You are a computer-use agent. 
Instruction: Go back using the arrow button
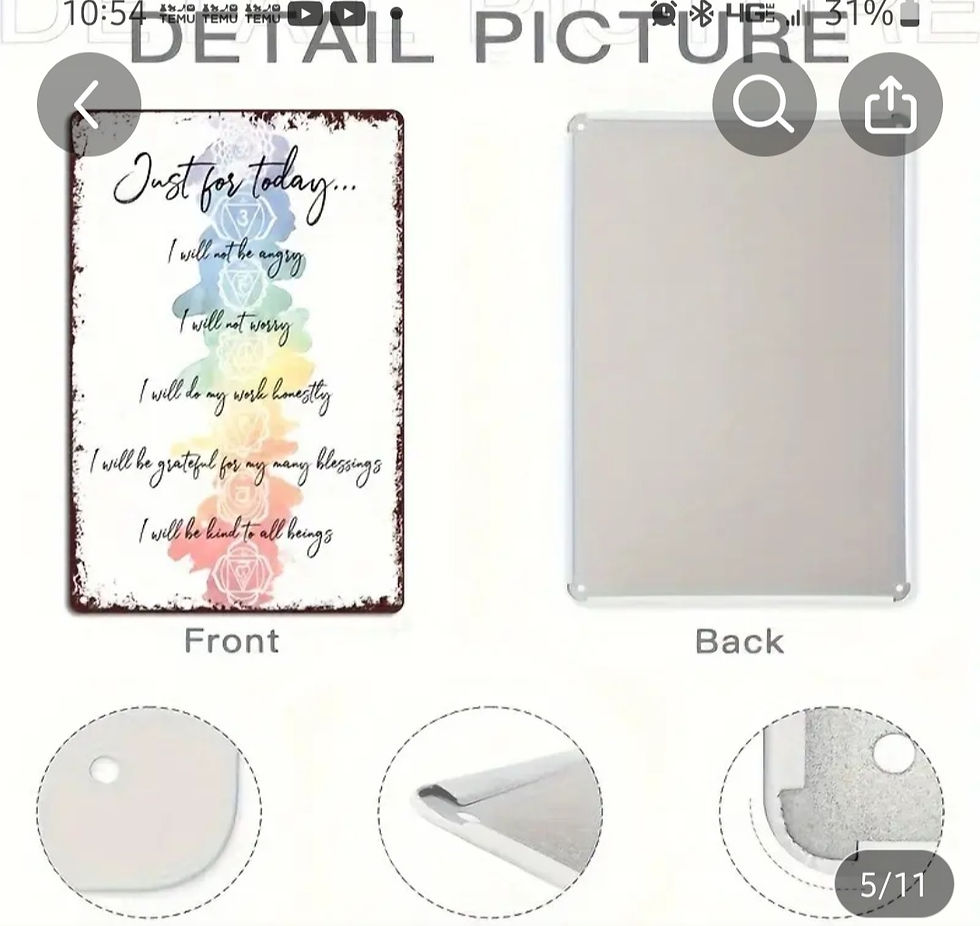[88, 104]
